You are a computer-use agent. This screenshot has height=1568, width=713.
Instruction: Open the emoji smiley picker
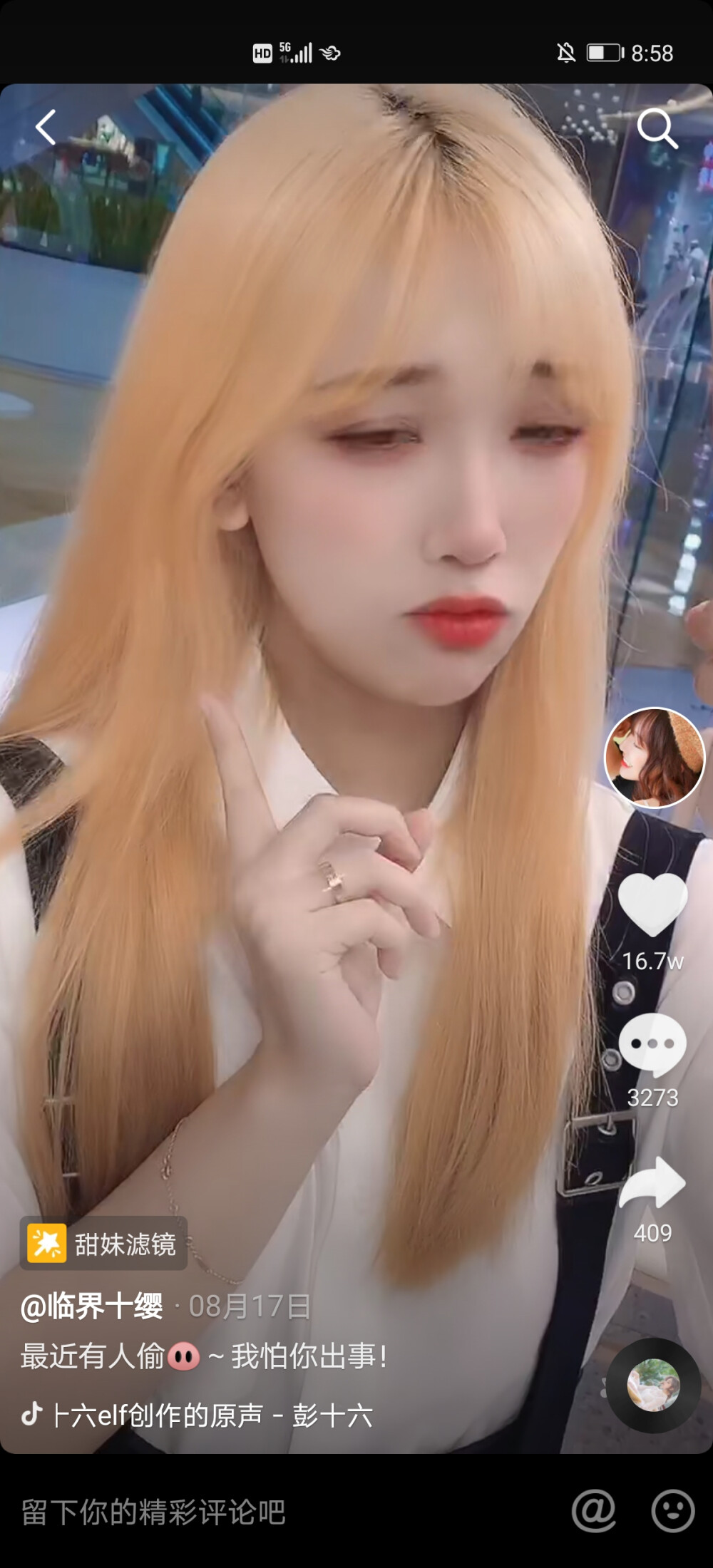[x=672, y=1510]
